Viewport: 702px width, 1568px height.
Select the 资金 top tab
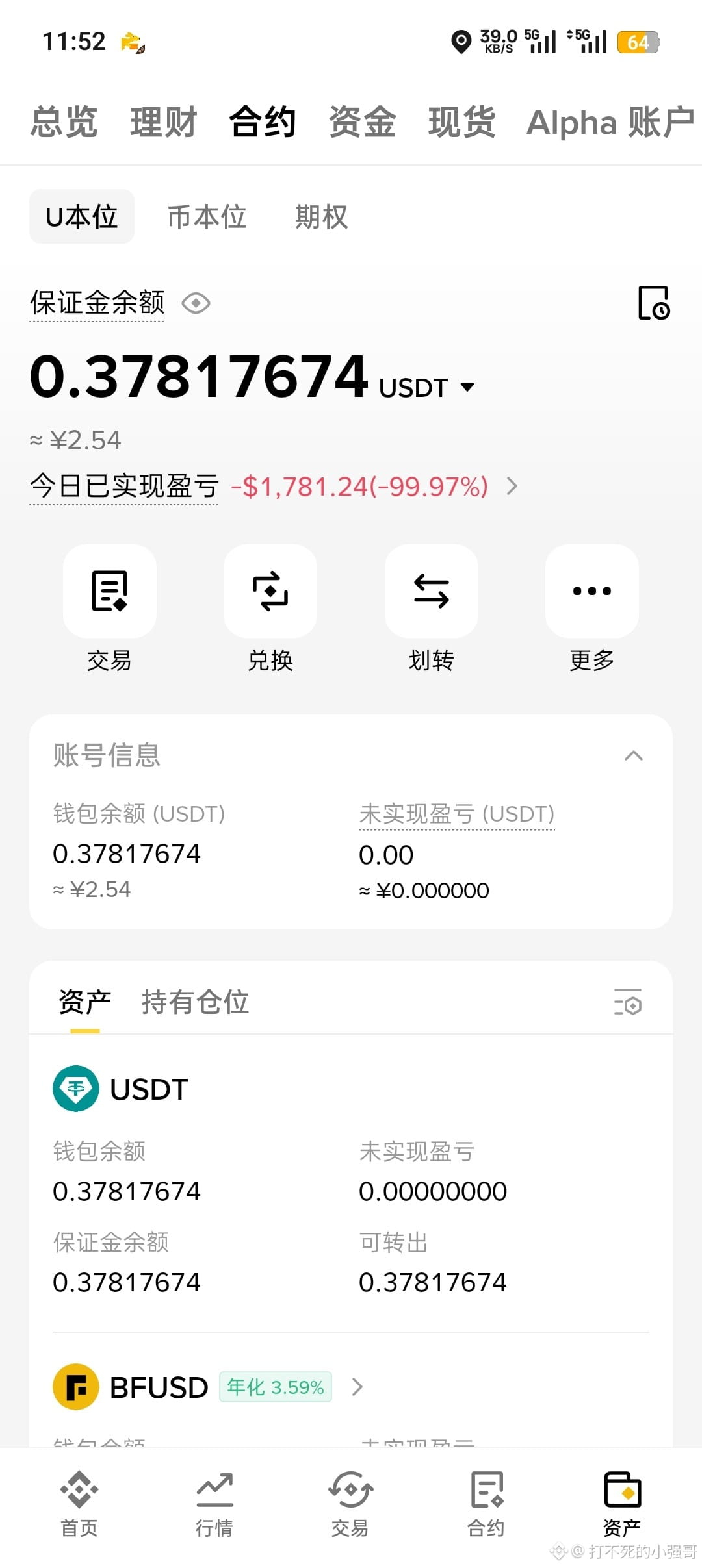coord(362,122)
